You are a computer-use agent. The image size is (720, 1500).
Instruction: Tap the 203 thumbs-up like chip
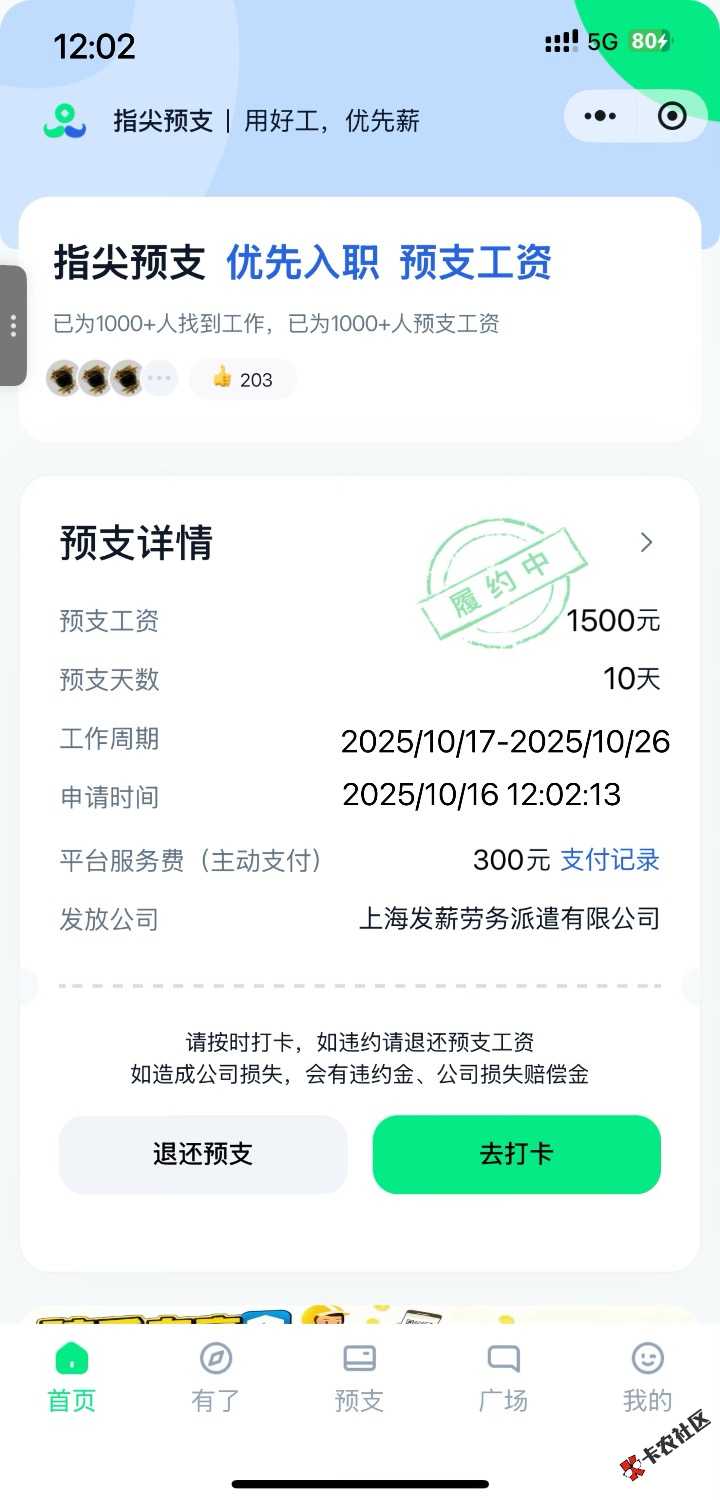(x=243, y=379)
